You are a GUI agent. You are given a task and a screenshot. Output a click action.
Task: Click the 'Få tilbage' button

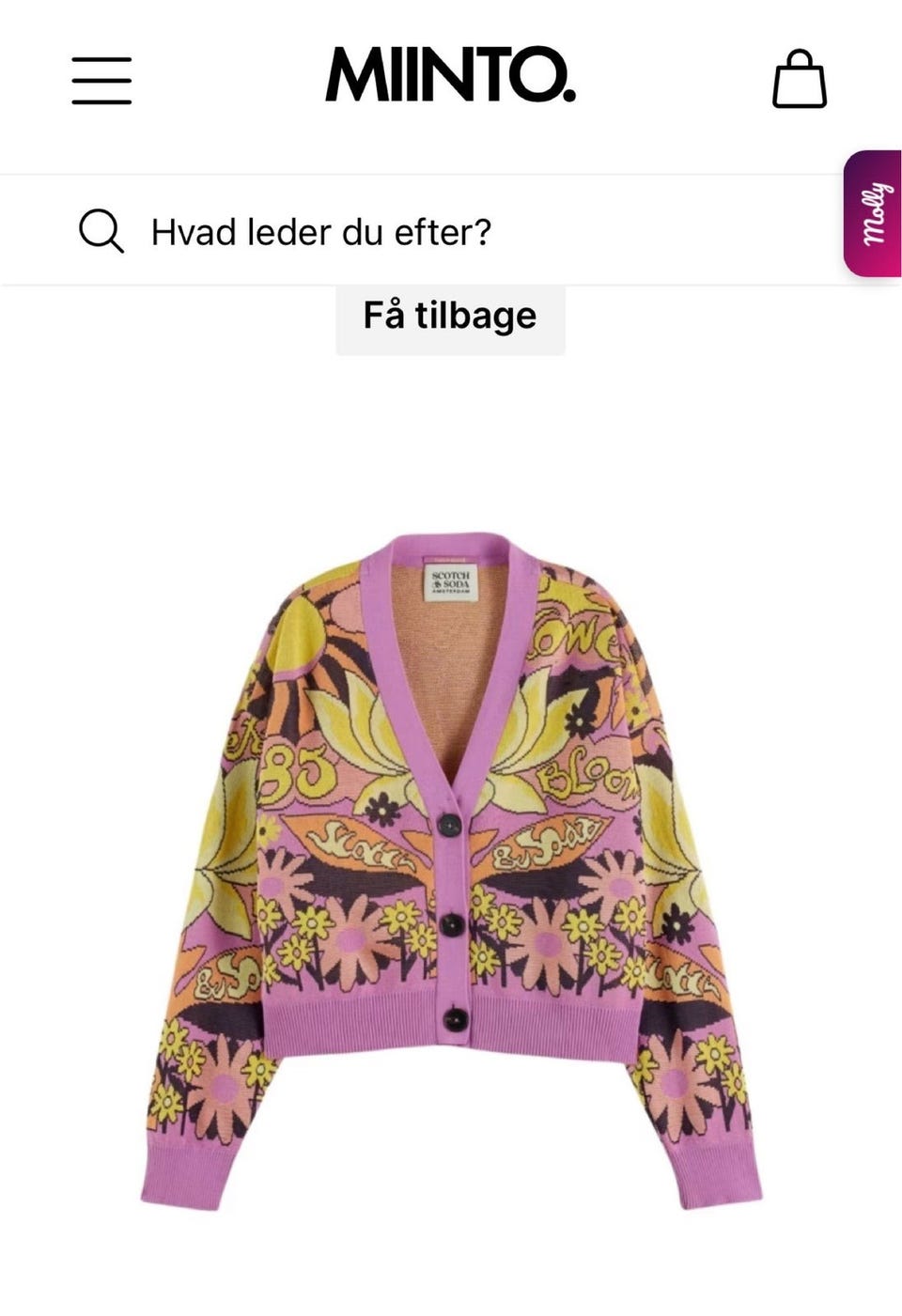coord(449,317)
